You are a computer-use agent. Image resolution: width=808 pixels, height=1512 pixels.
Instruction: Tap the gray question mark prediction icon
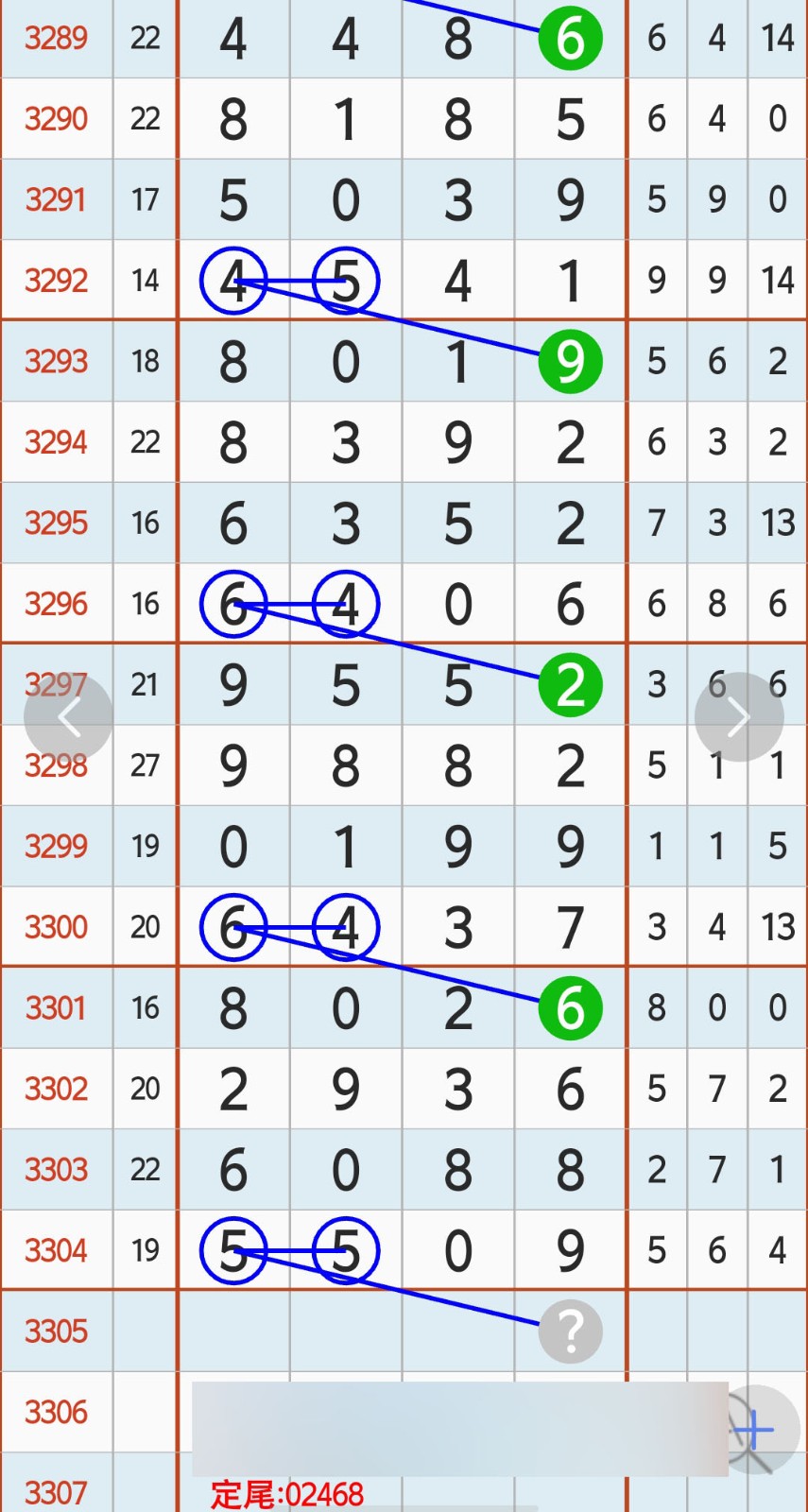tap(570, 1330)
